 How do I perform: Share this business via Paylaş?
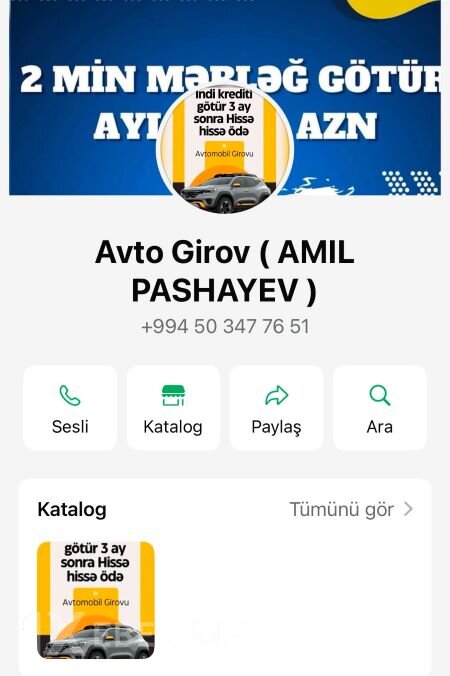click(276, 408)
